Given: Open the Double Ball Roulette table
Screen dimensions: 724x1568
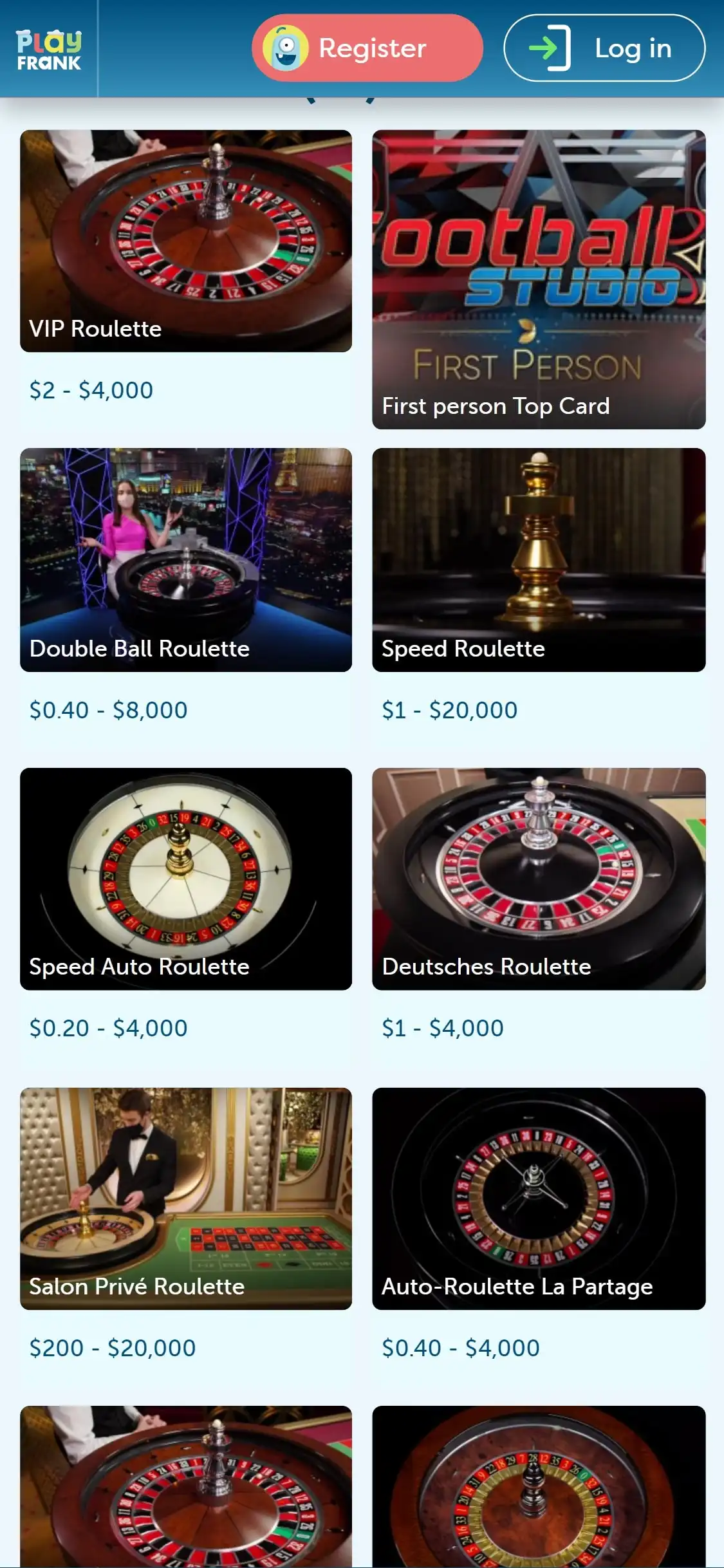Looking at the screenshot, I should [186, 559].
